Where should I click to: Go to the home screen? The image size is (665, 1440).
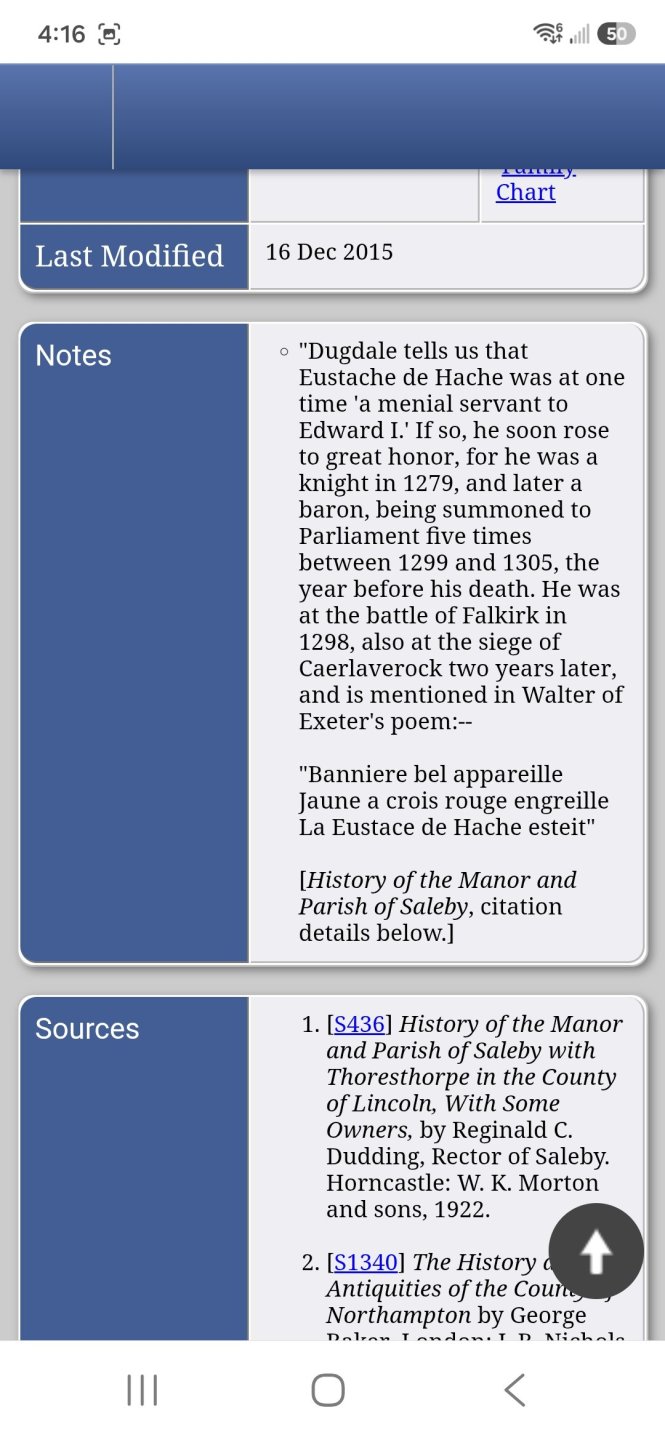pos(328,1390)
